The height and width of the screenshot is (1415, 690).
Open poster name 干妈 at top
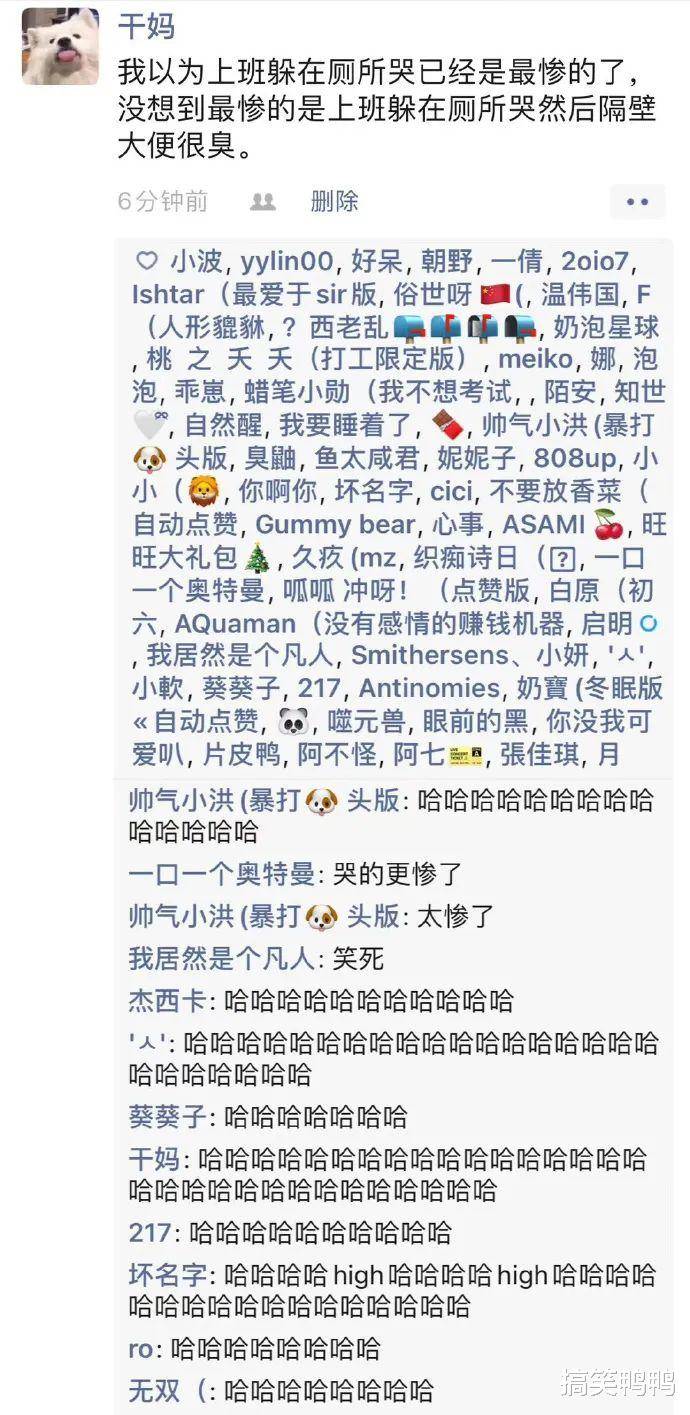(x=147, y=27)
